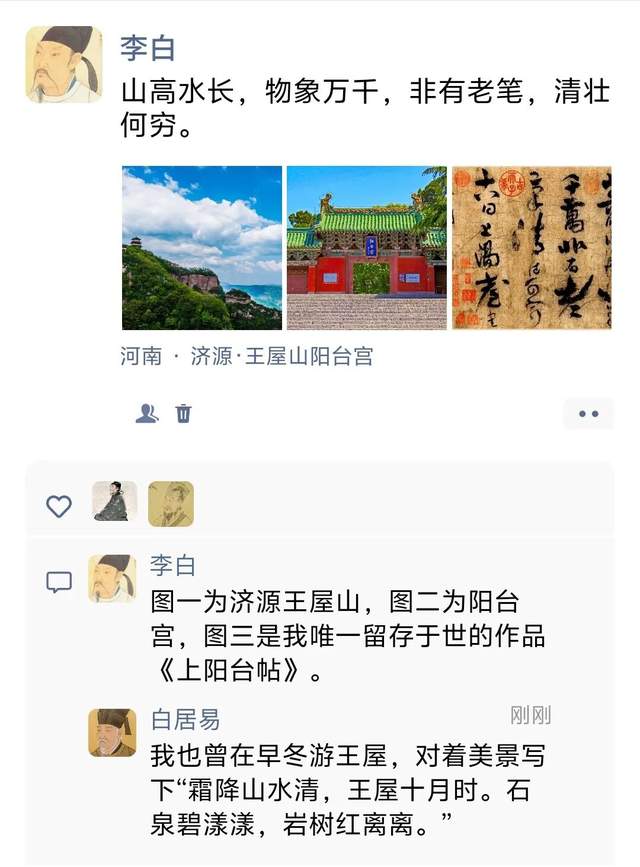Viewport: 640px width, 867px height.
Task: Open the first liker's avatar
Action: click(x=115, y=502)
